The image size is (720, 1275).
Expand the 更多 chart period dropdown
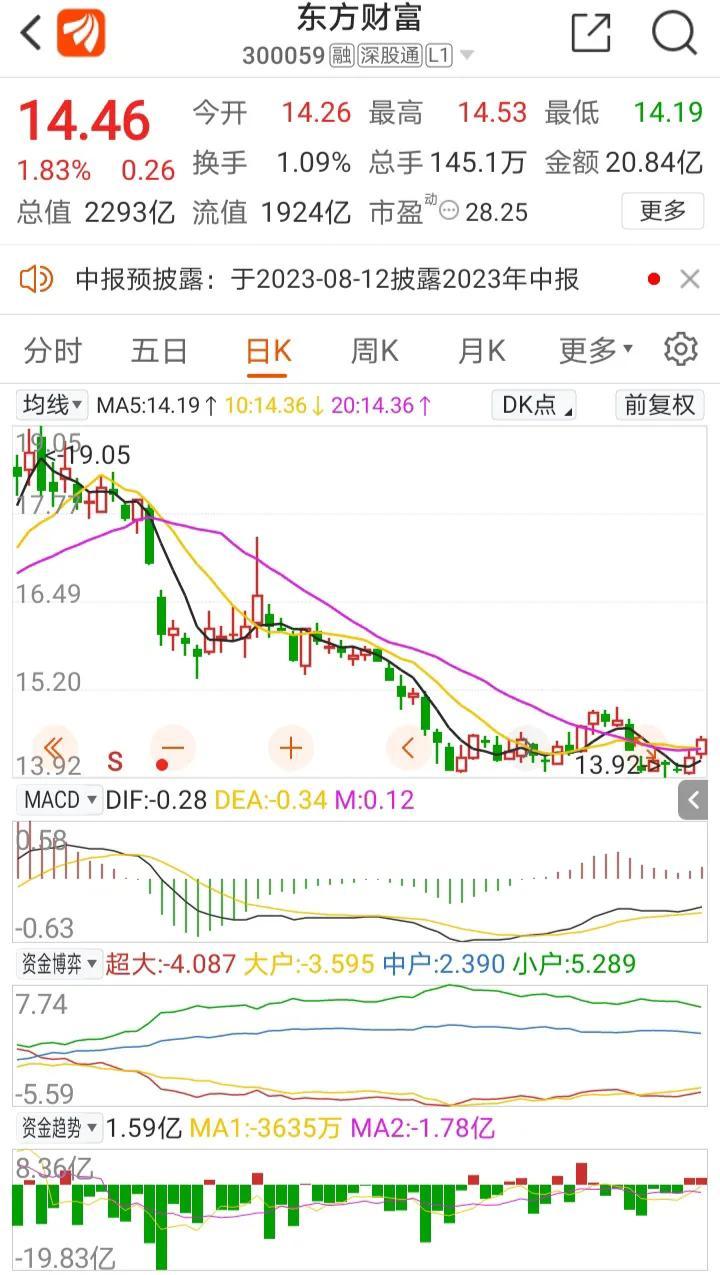tap(596, 351)
